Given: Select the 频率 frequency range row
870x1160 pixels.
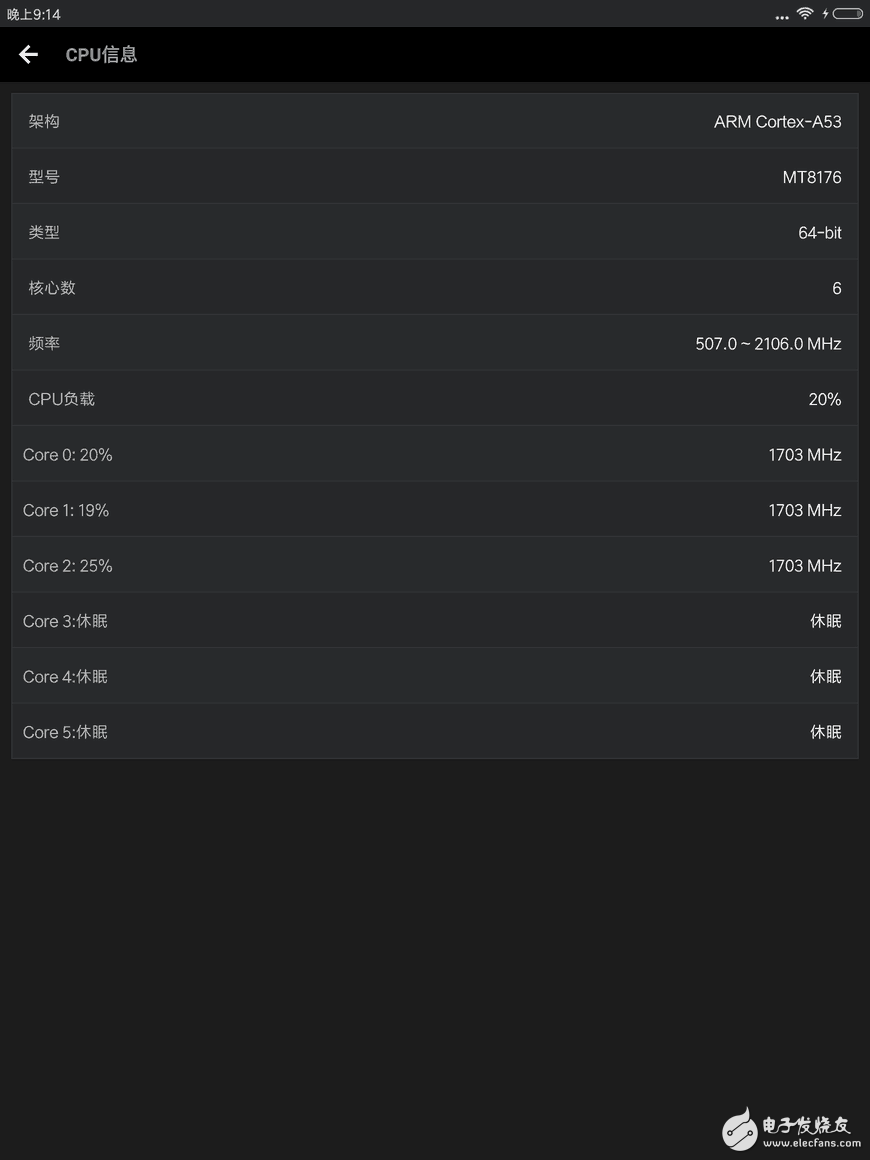Looking at the screenshot, I should [435, 343].
